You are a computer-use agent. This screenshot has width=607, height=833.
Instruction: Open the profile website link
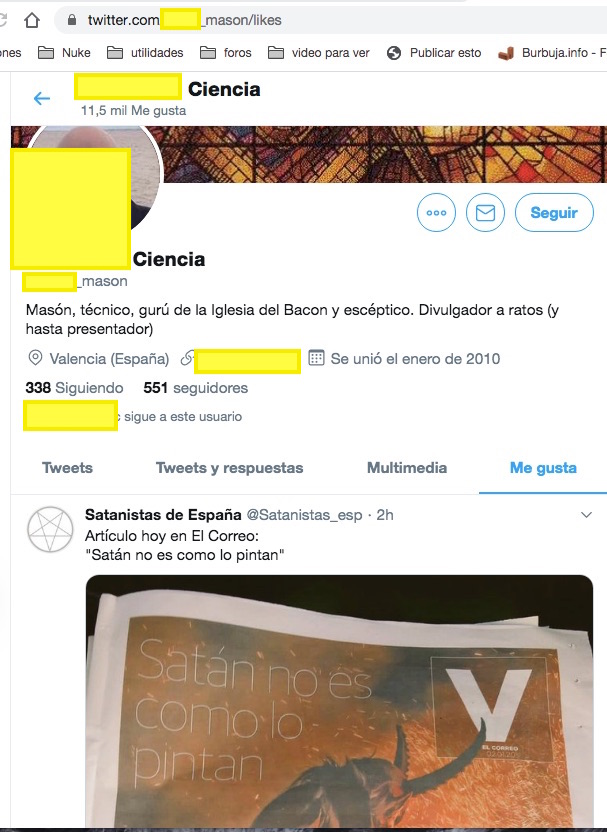coord(247,359)
